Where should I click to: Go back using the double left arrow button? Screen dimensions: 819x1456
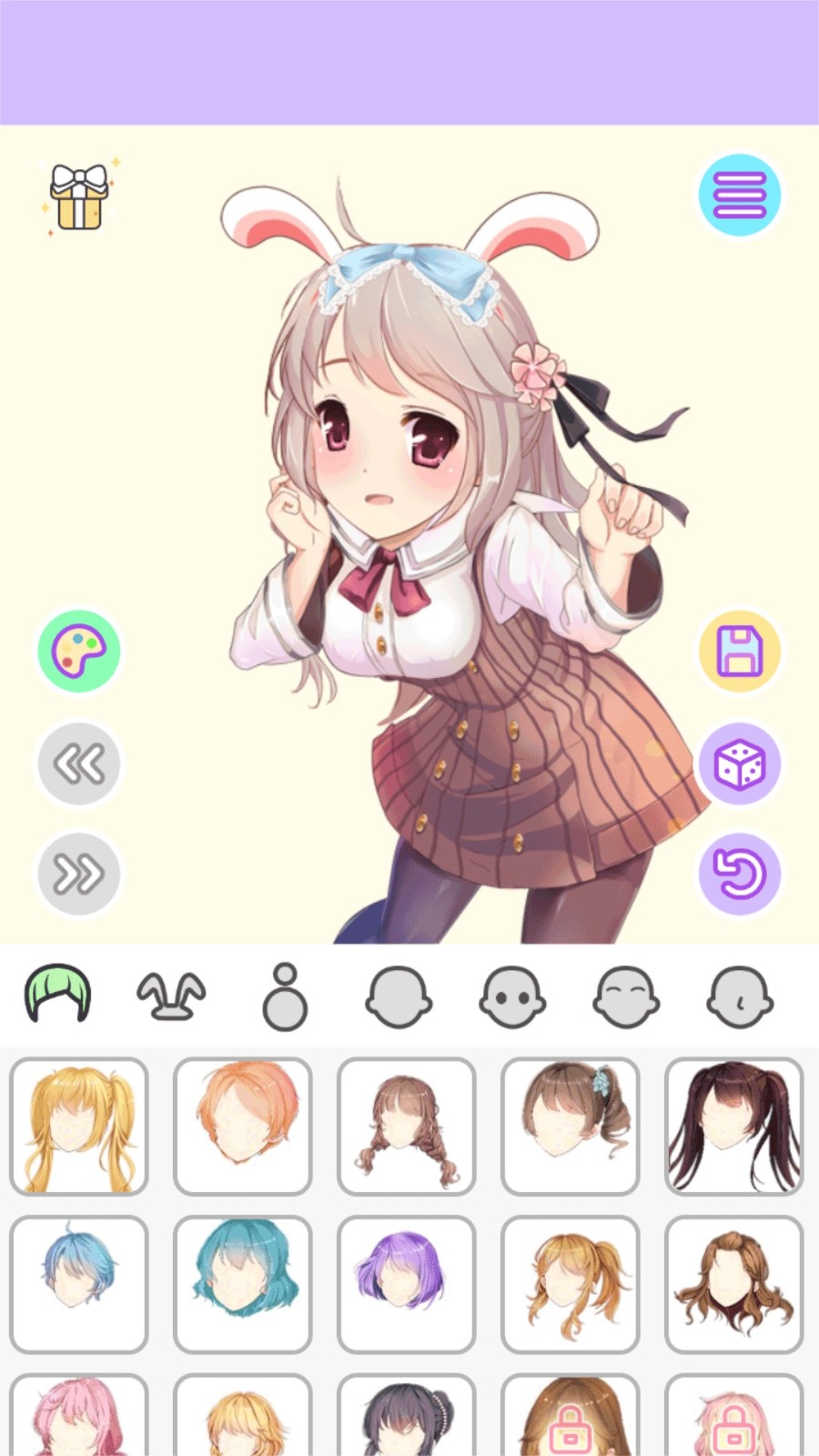point(79,763)
